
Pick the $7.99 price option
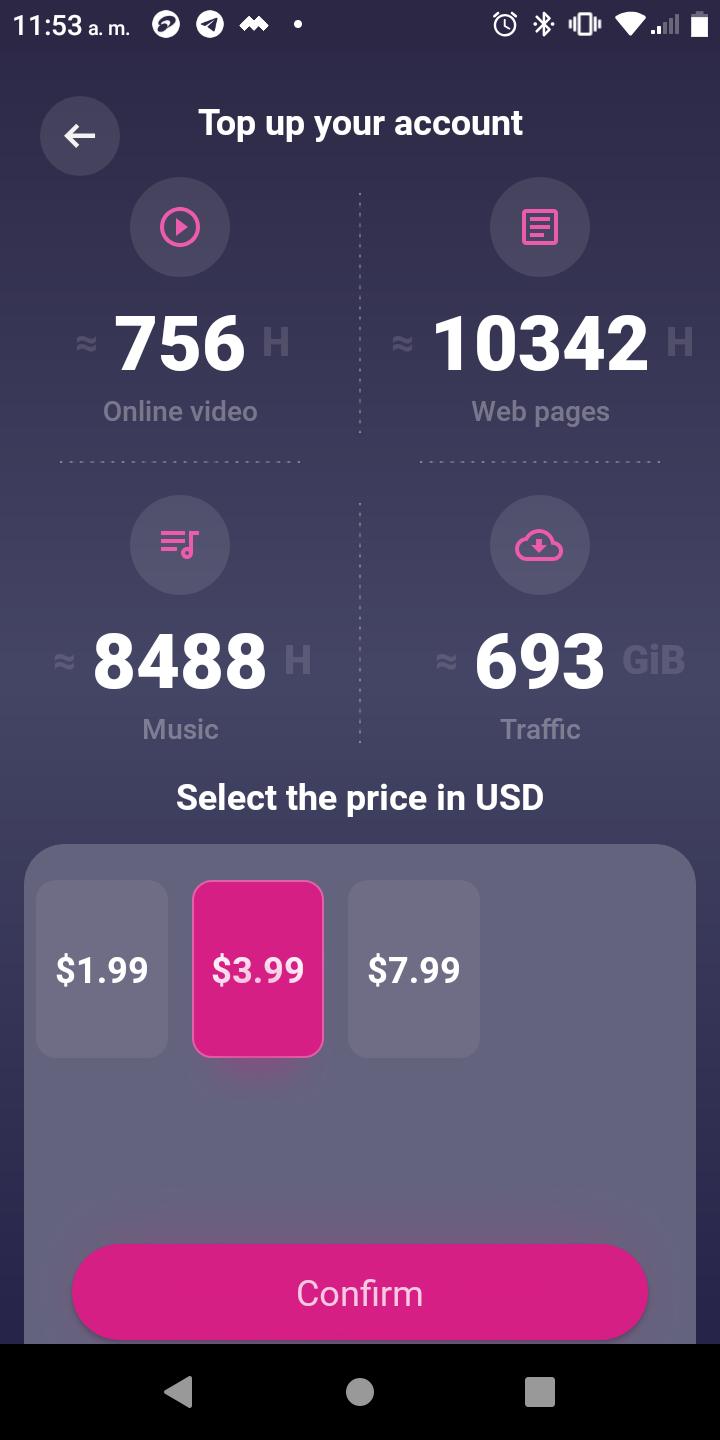click(x=414, y=969)
